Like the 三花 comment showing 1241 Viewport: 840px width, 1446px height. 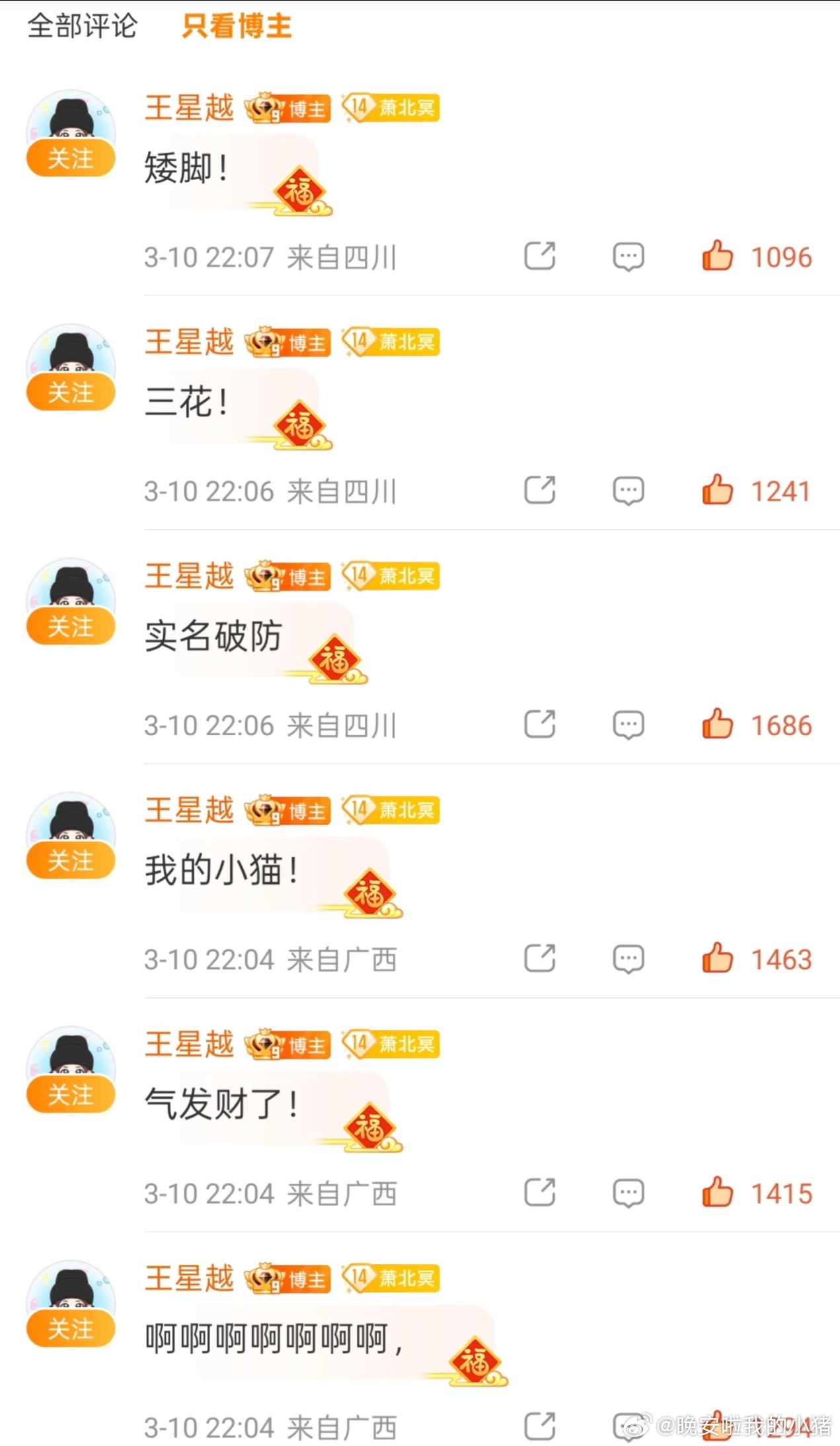(x=716, y=491)
